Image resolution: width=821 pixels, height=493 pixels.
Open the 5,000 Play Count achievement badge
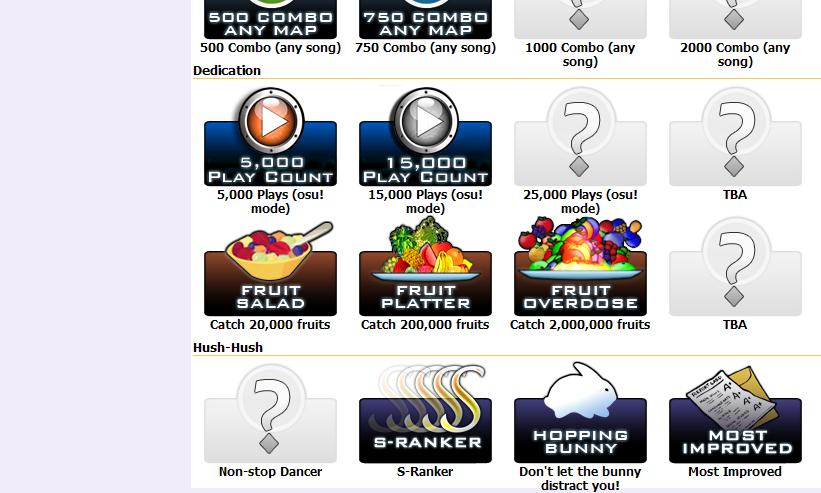click(x=270, y=140)
